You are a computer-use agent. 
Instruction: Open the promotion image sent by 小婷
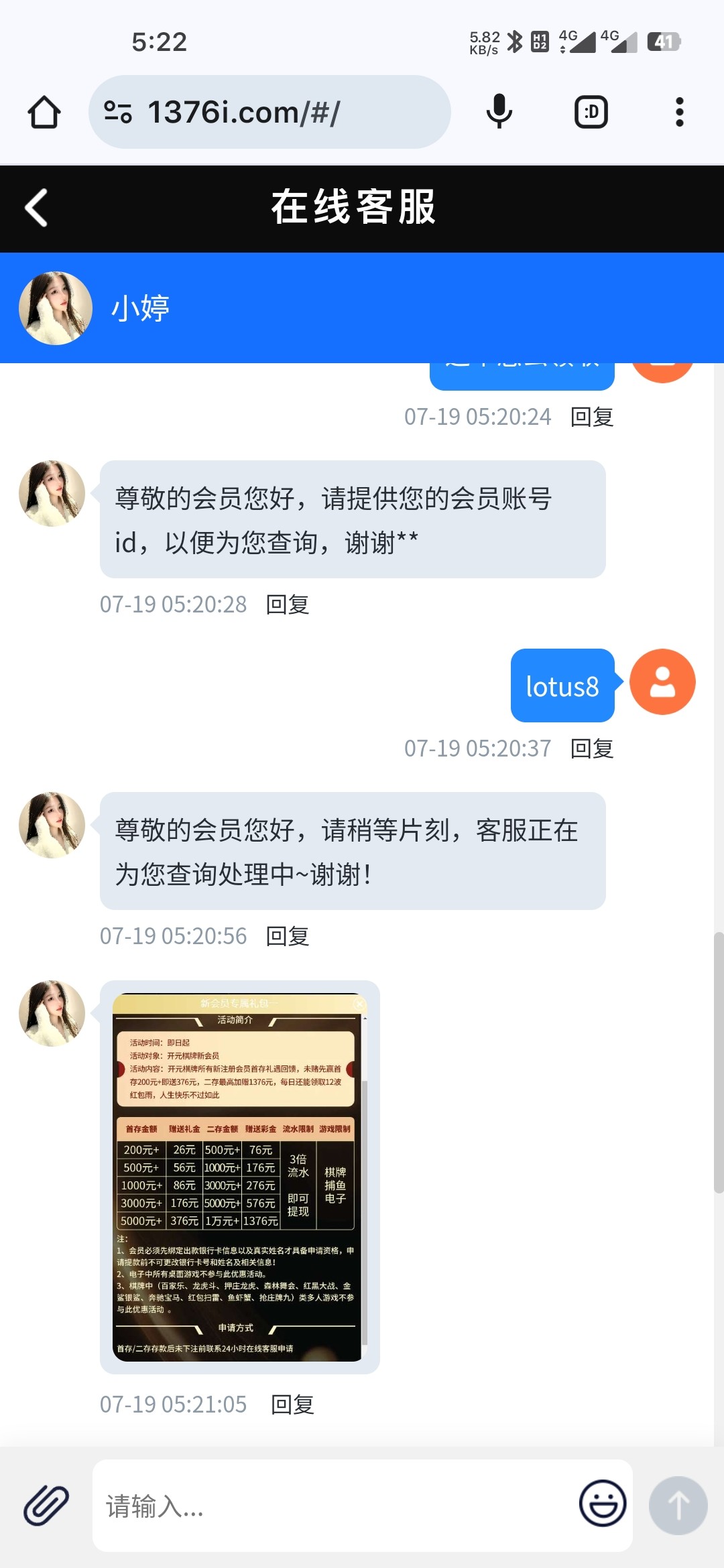239,1177
